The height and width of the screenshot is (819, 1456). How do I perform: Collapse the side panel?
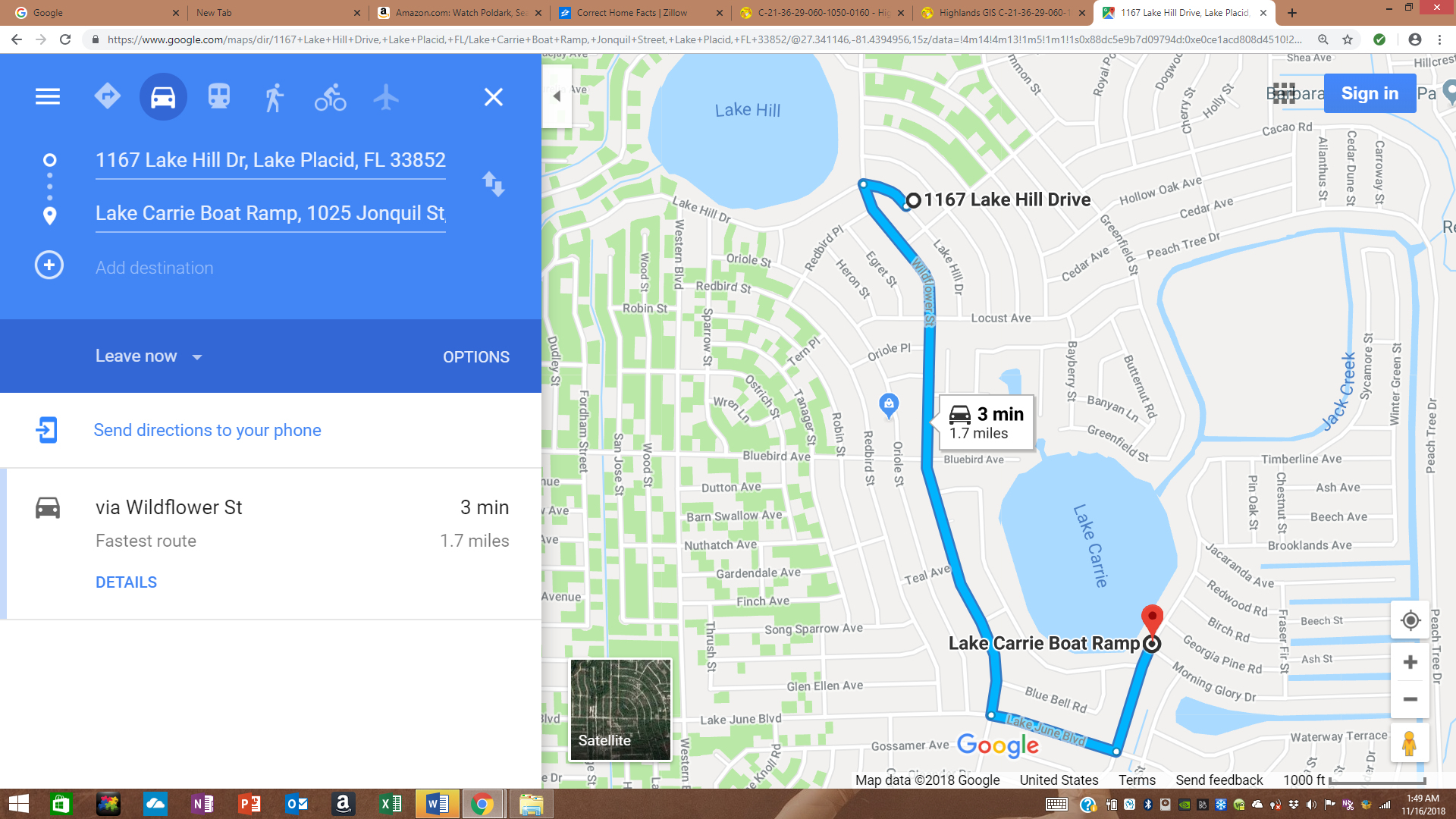pyautogui.click(x=557, y=96)
